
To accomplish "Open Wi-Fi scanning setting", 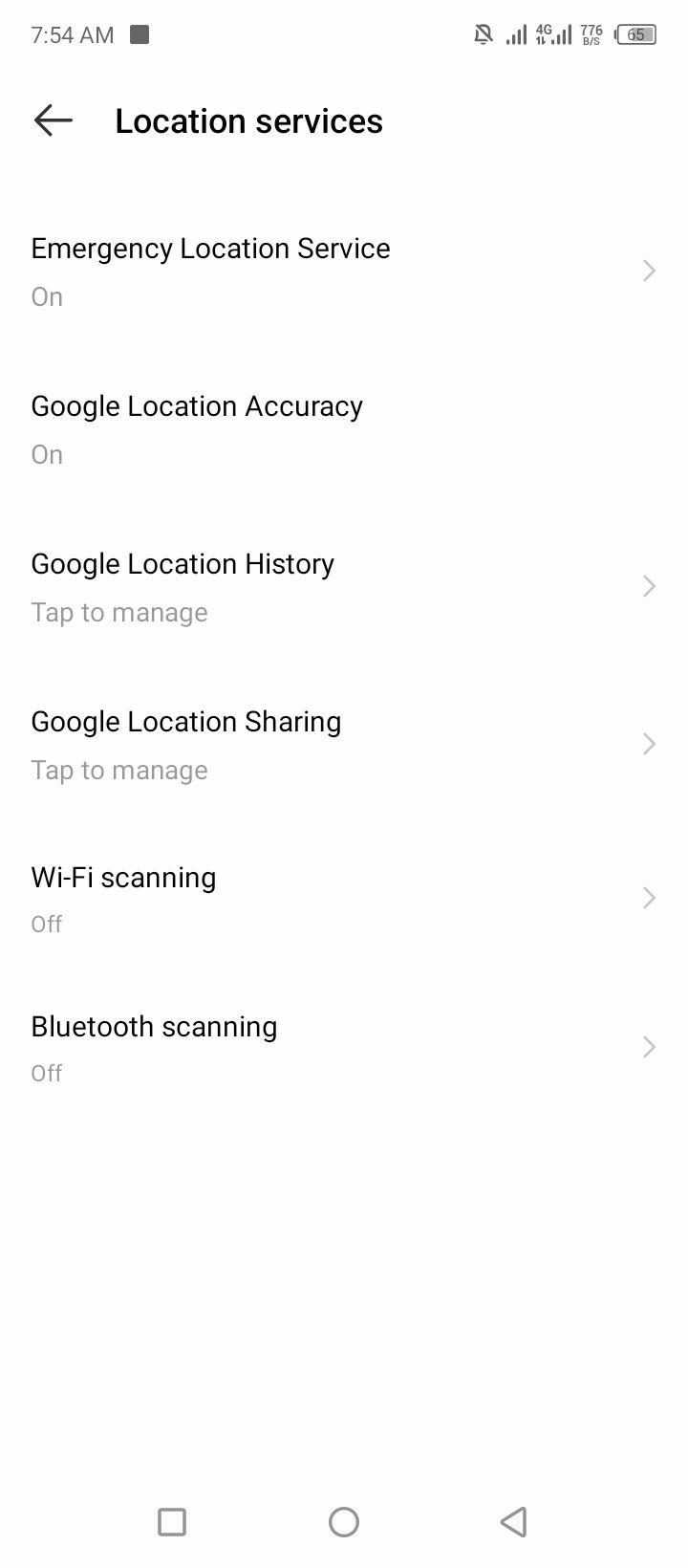I will 344,899.
